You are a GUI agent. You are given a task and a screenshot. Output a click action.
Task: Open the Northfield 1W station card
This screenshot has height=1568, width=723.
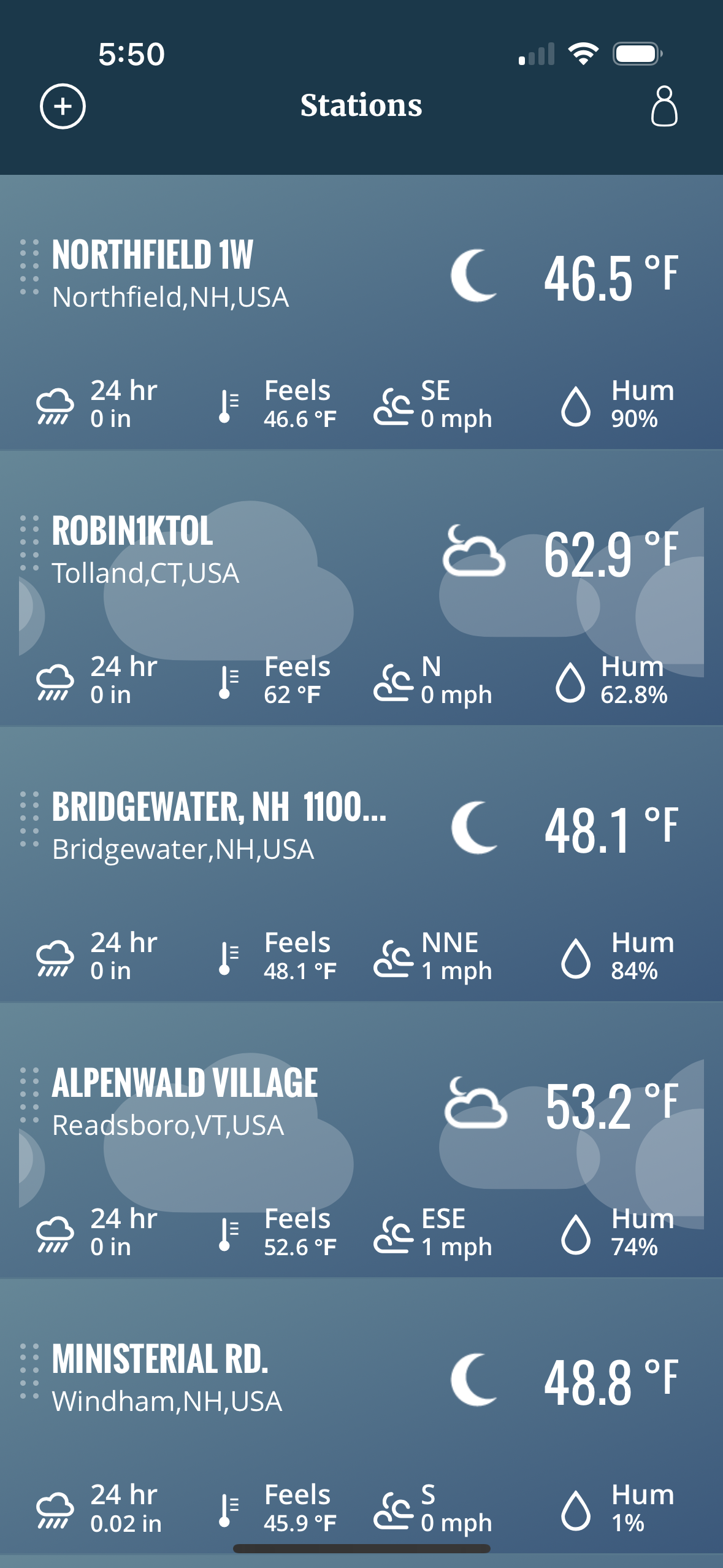click(361, 313)
